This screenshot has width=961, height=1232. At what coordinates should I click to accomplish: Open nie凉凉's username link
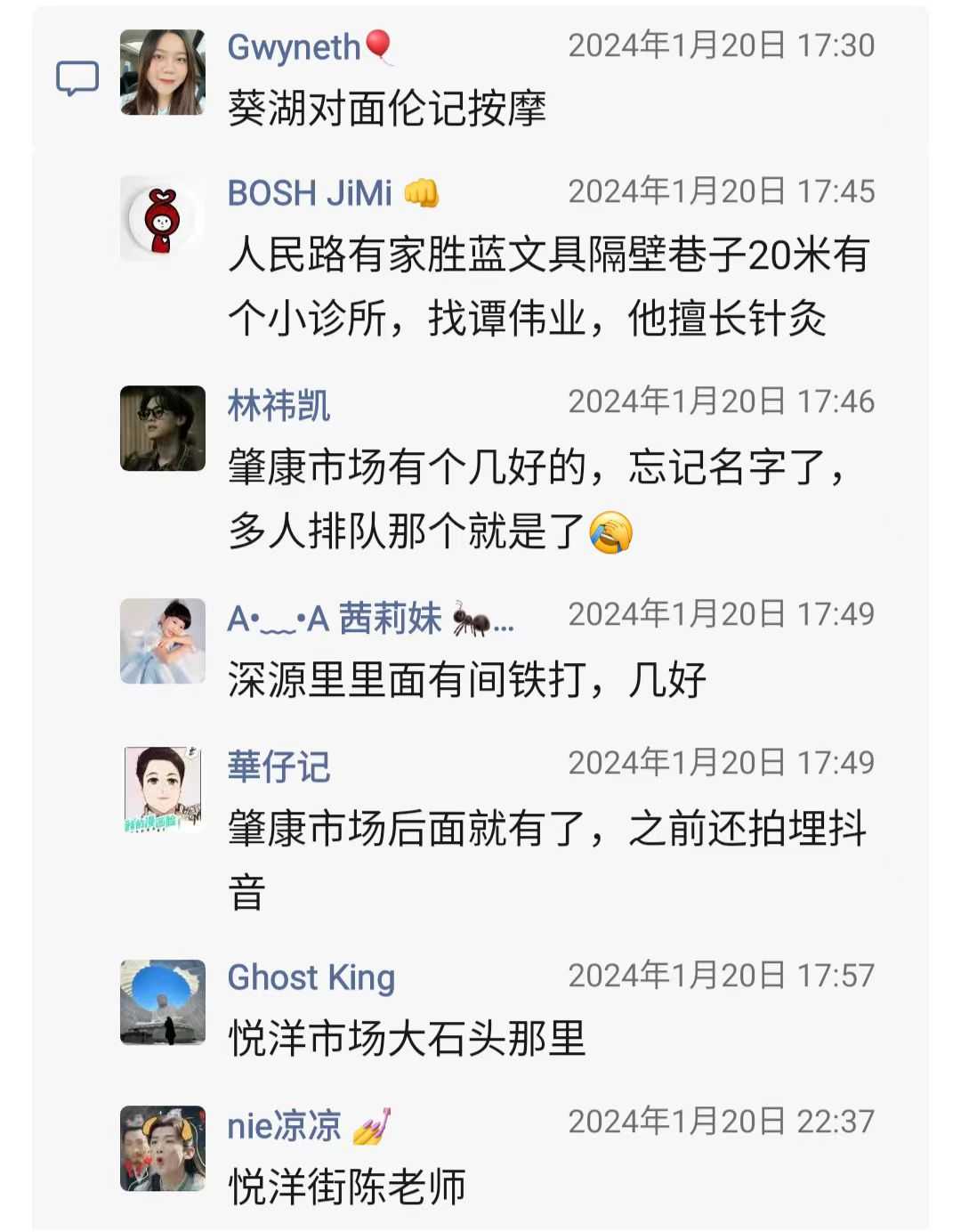[x=284, y=1126]
